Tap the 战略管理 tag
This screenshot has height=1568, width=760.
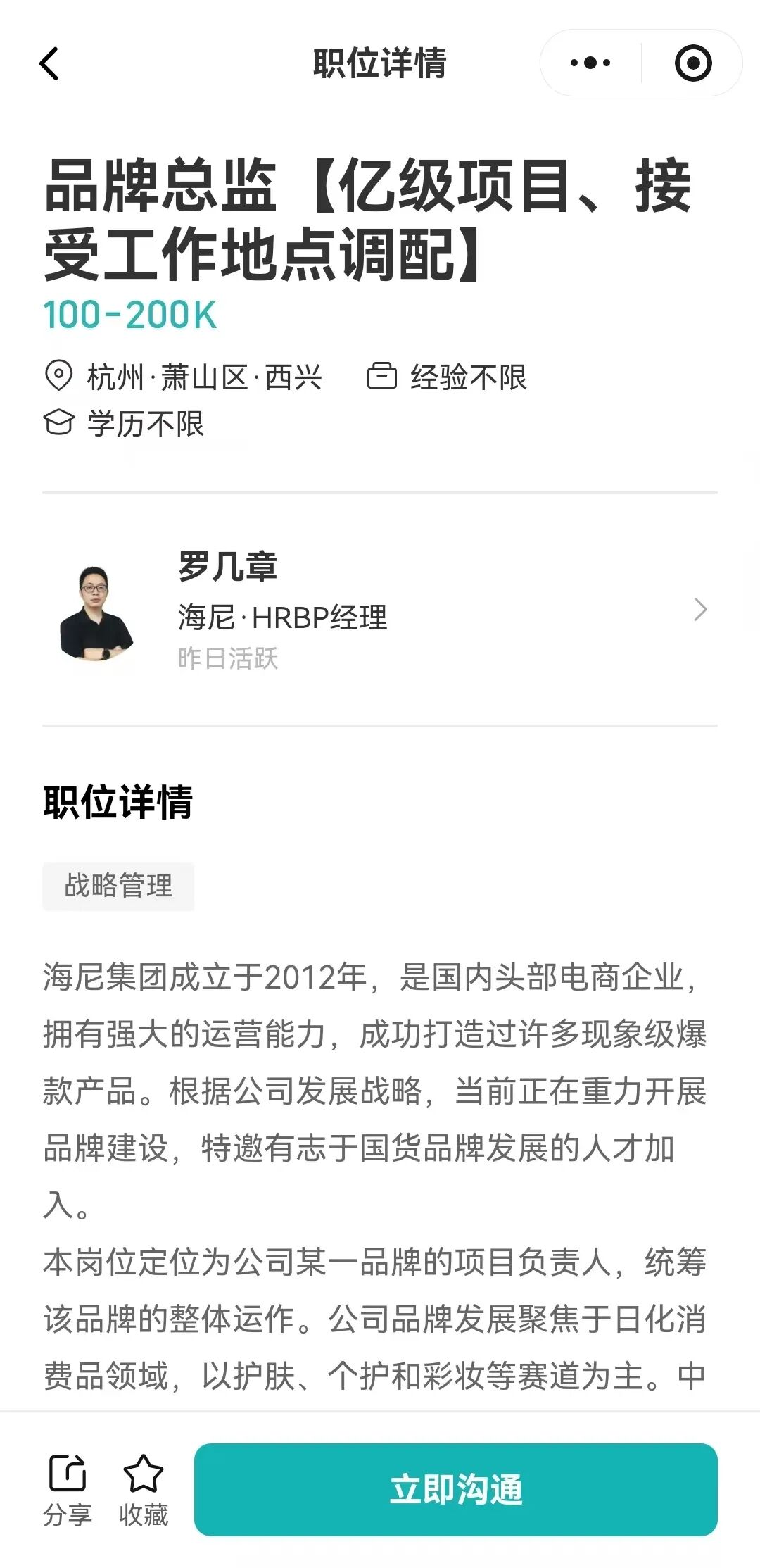pos(118,886)
